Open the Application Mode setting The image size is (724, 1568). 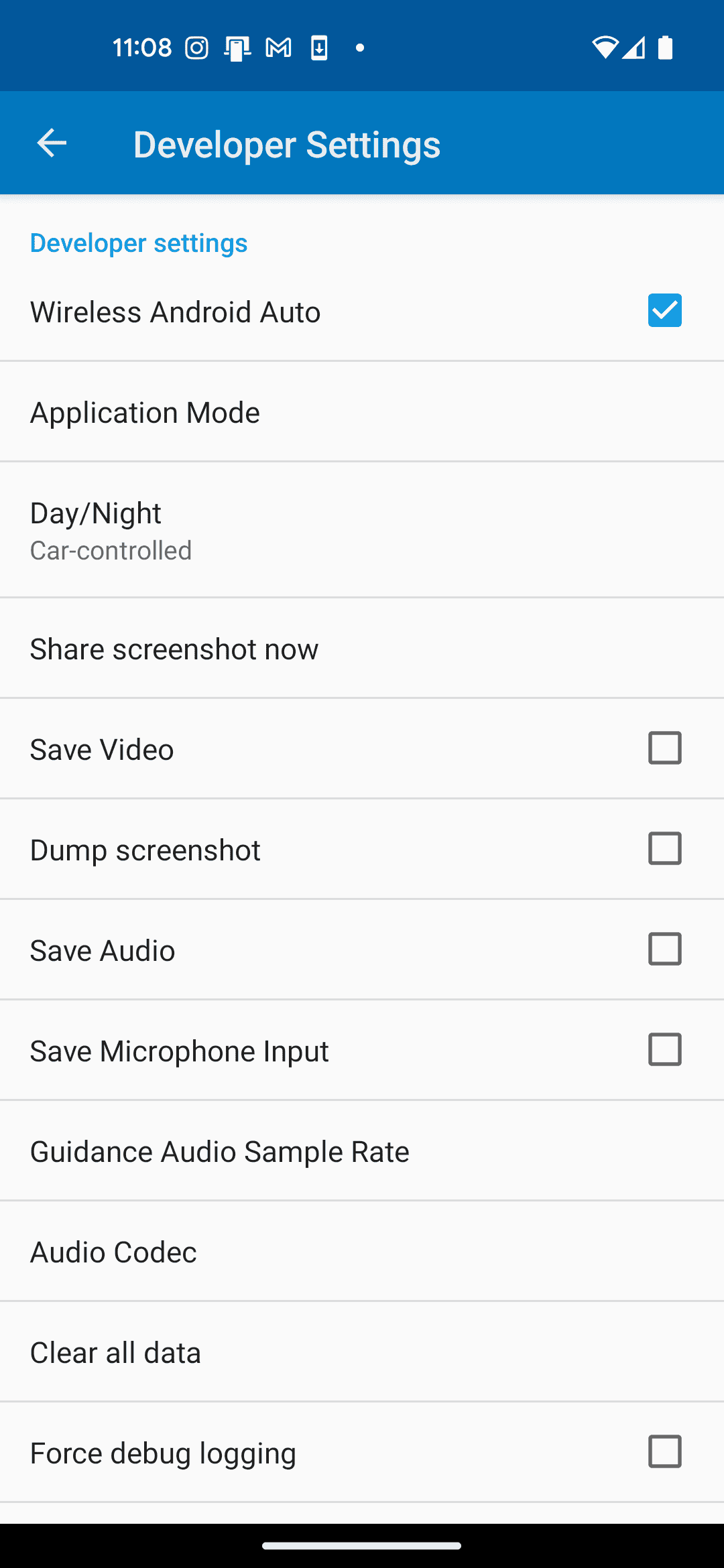[362, 411]
